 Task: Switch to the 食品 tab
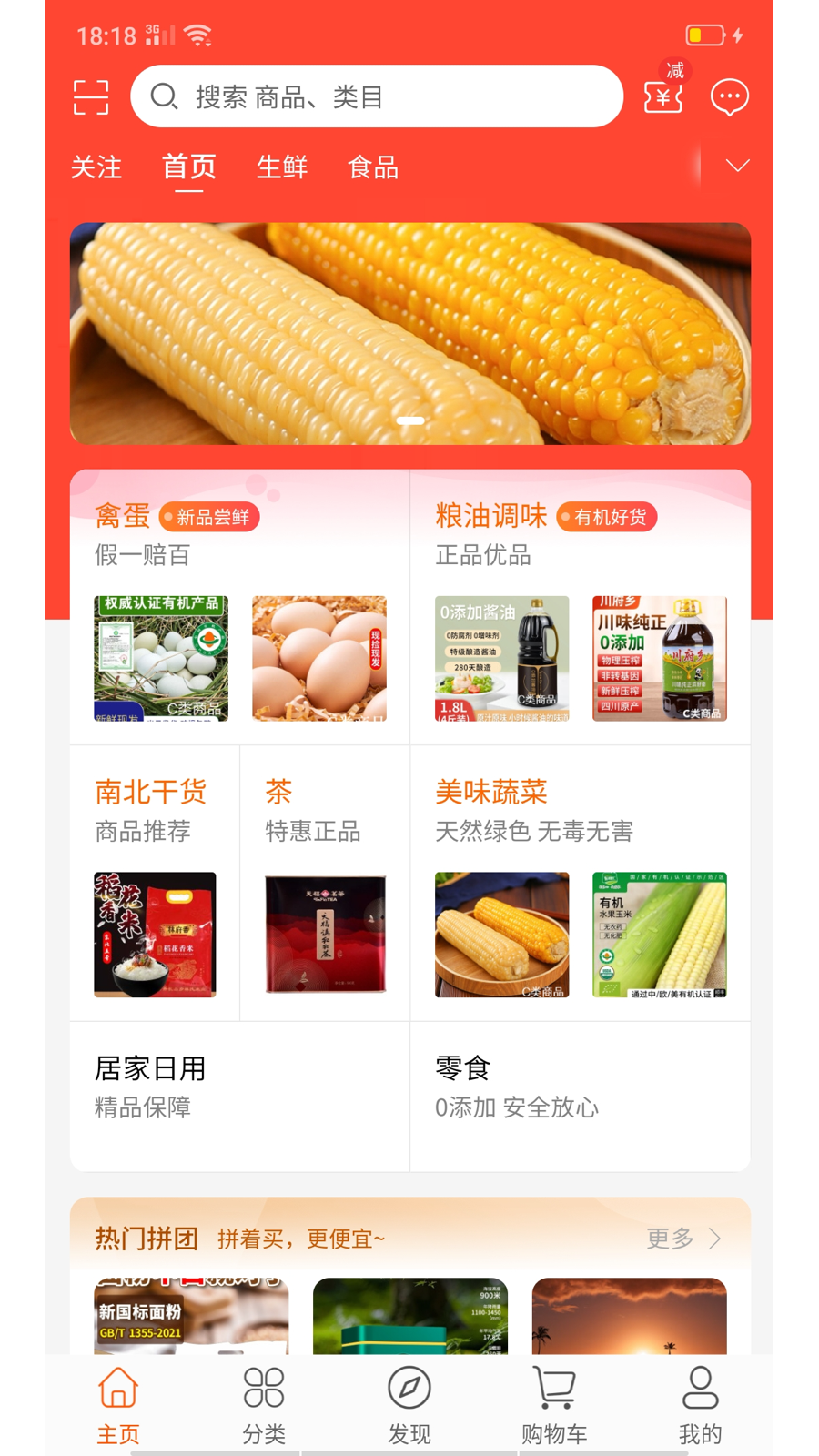coord(372,167)
